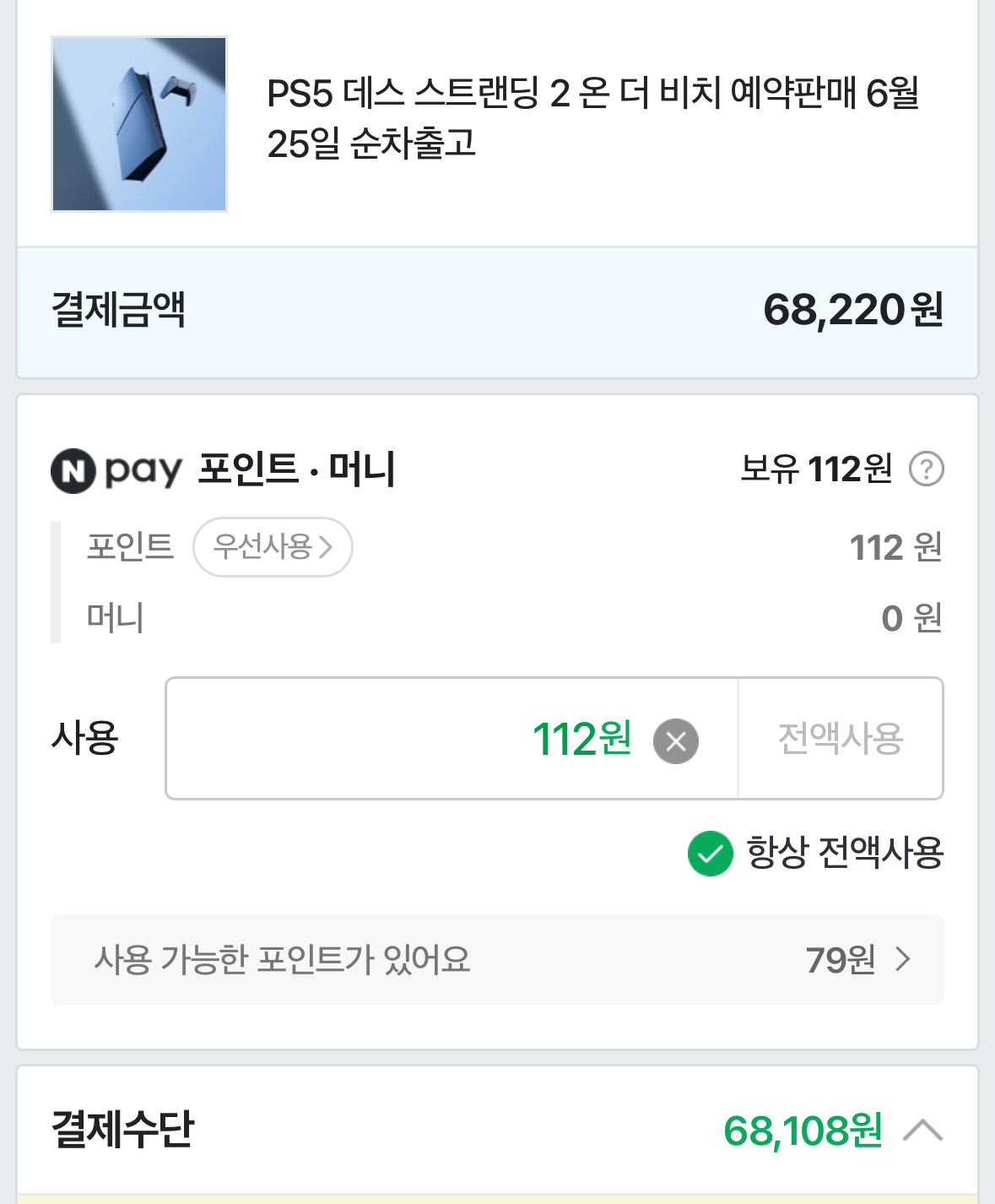Image resolution: width=995 pixels, height=1204 pixels.
Task: Clear the entered 112원 point amount
Action: click(x=676, y=741)
